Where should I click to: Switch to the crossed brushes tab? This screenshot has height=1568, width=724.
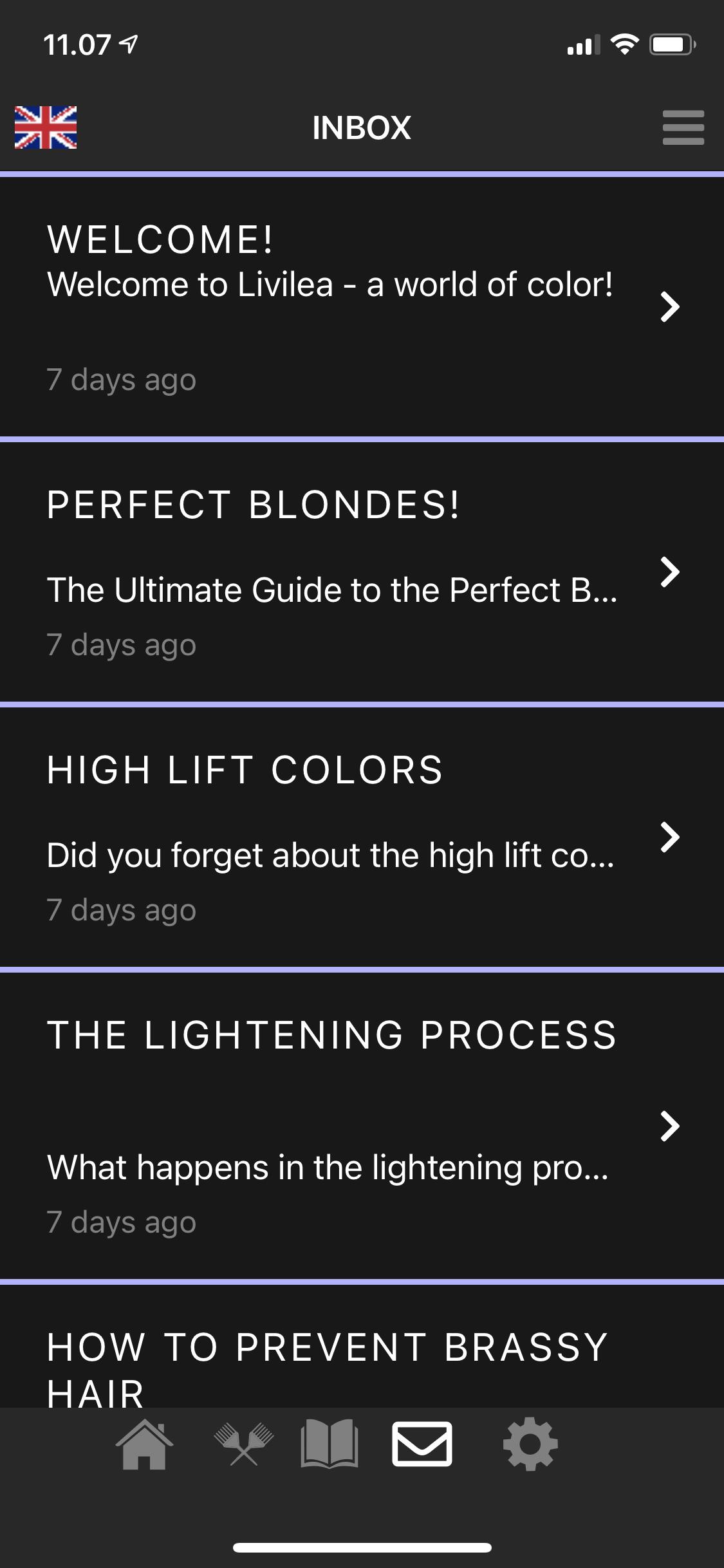pos(244,1444)
